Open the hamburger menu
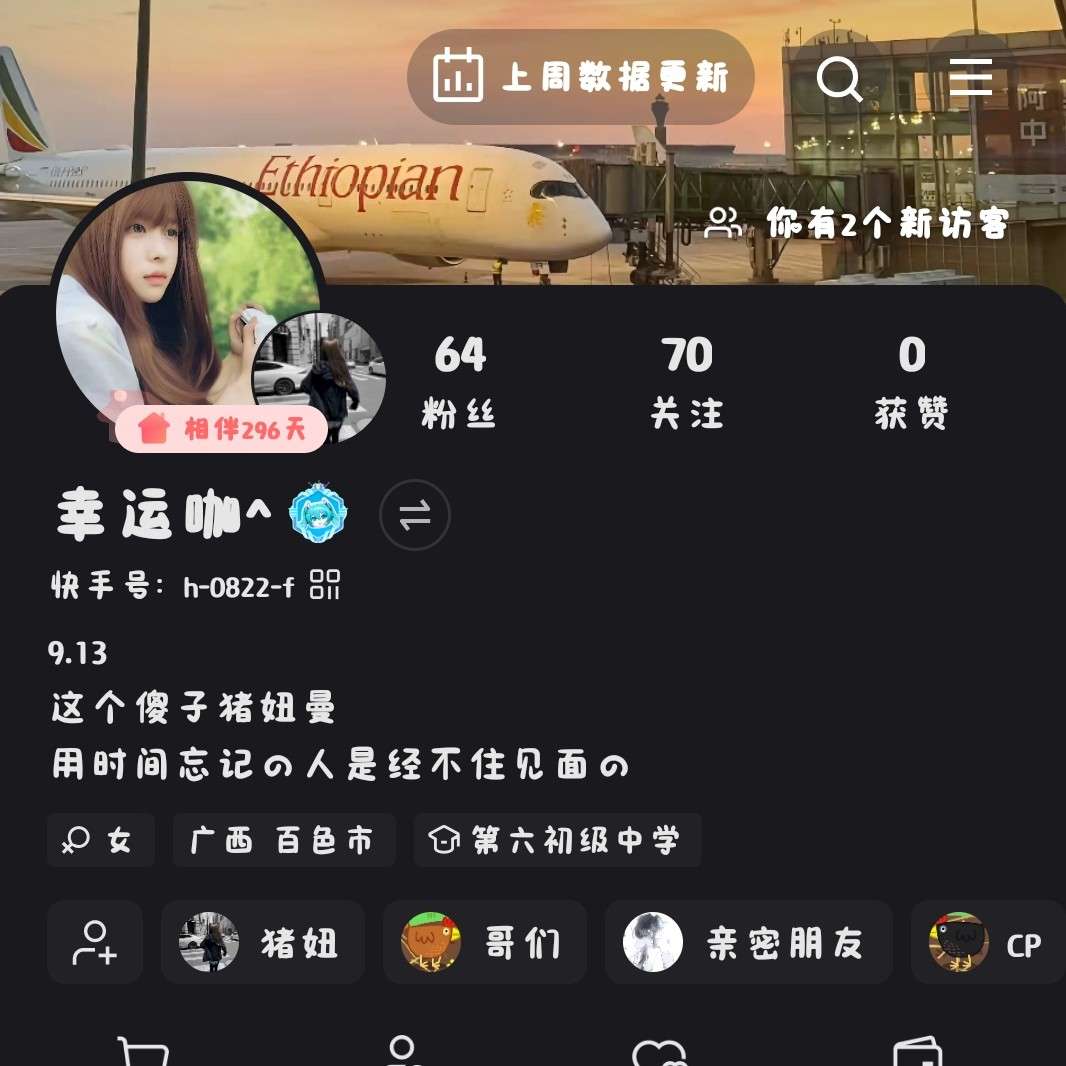1066x1066 pixels. pos(970,77)
